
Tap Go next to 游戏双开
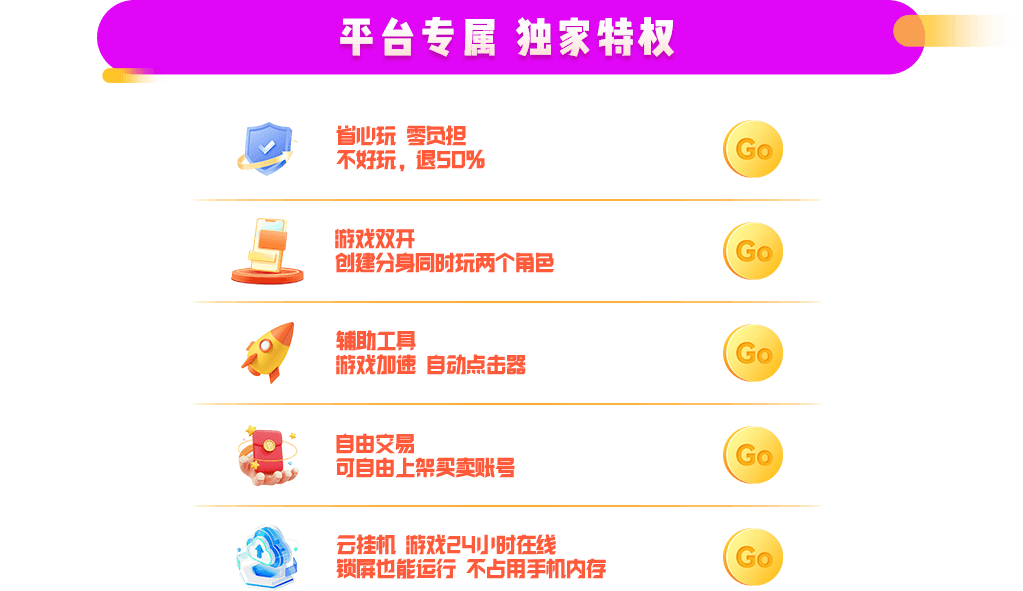(753, 251)
